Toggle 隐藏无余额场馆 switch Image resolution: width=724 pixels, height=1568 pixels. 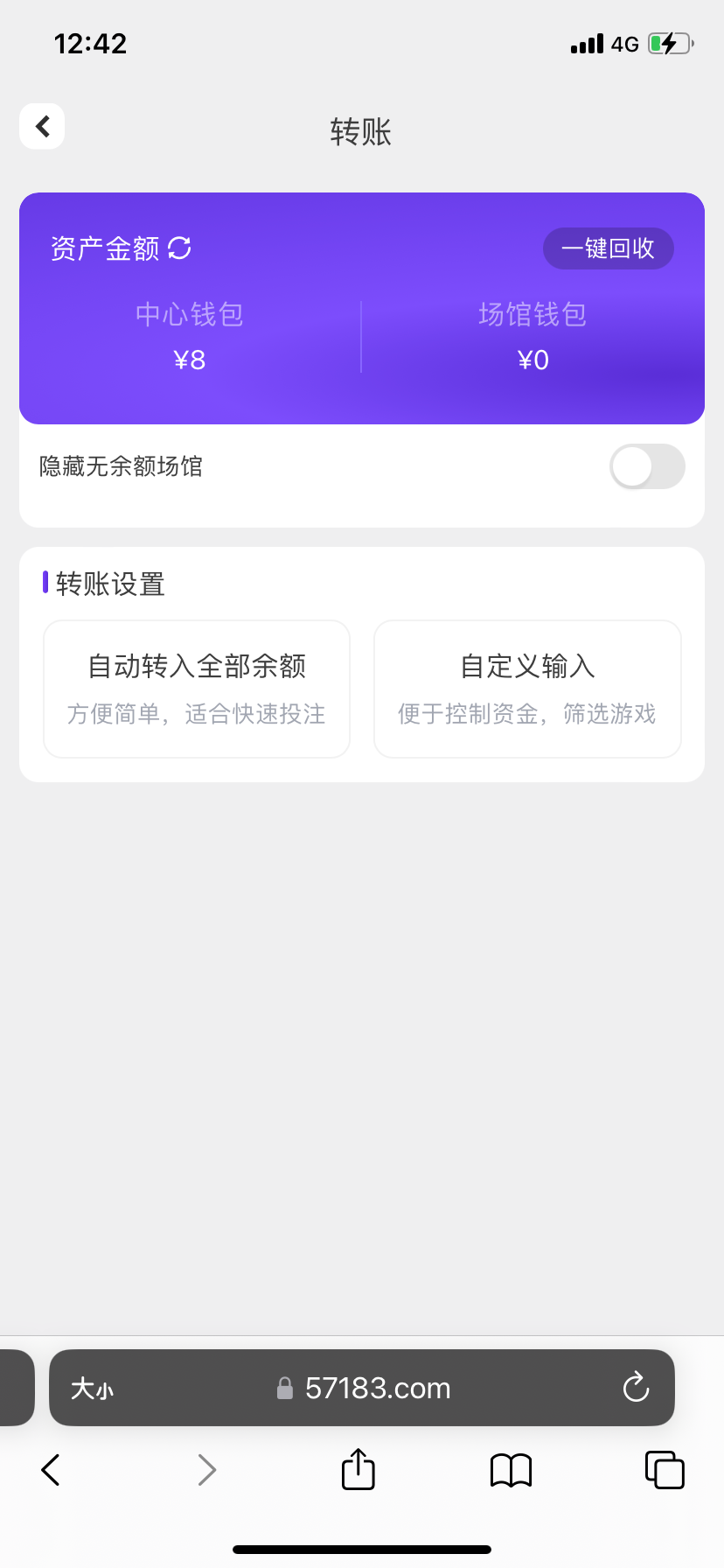647,466
